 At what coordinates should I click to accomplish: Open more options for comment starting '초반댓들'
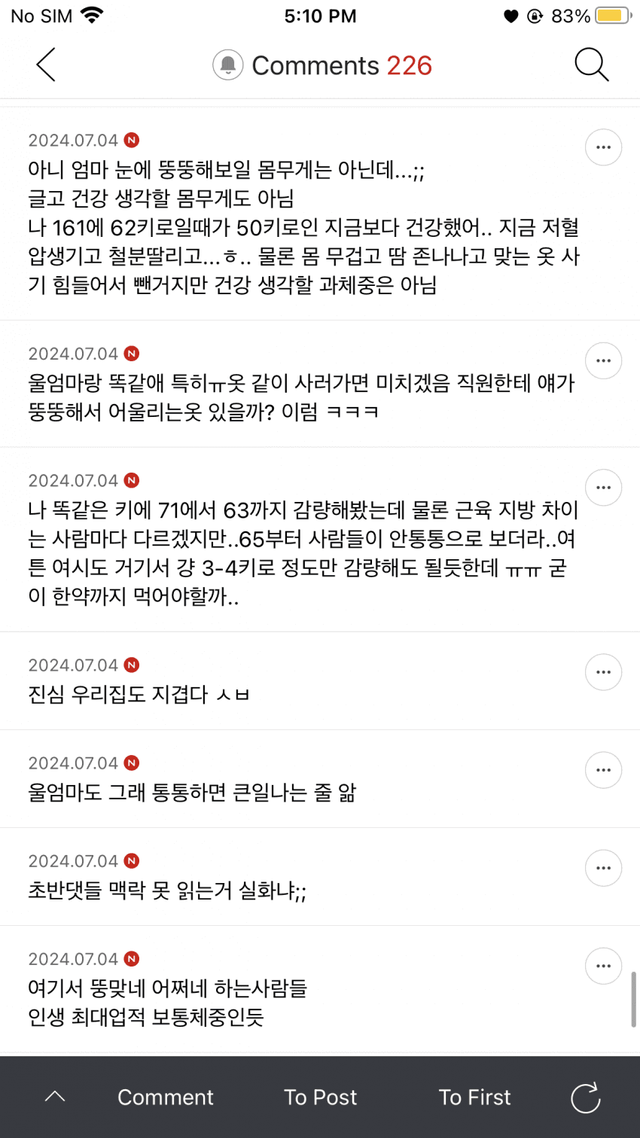click(x=603, y=867)
